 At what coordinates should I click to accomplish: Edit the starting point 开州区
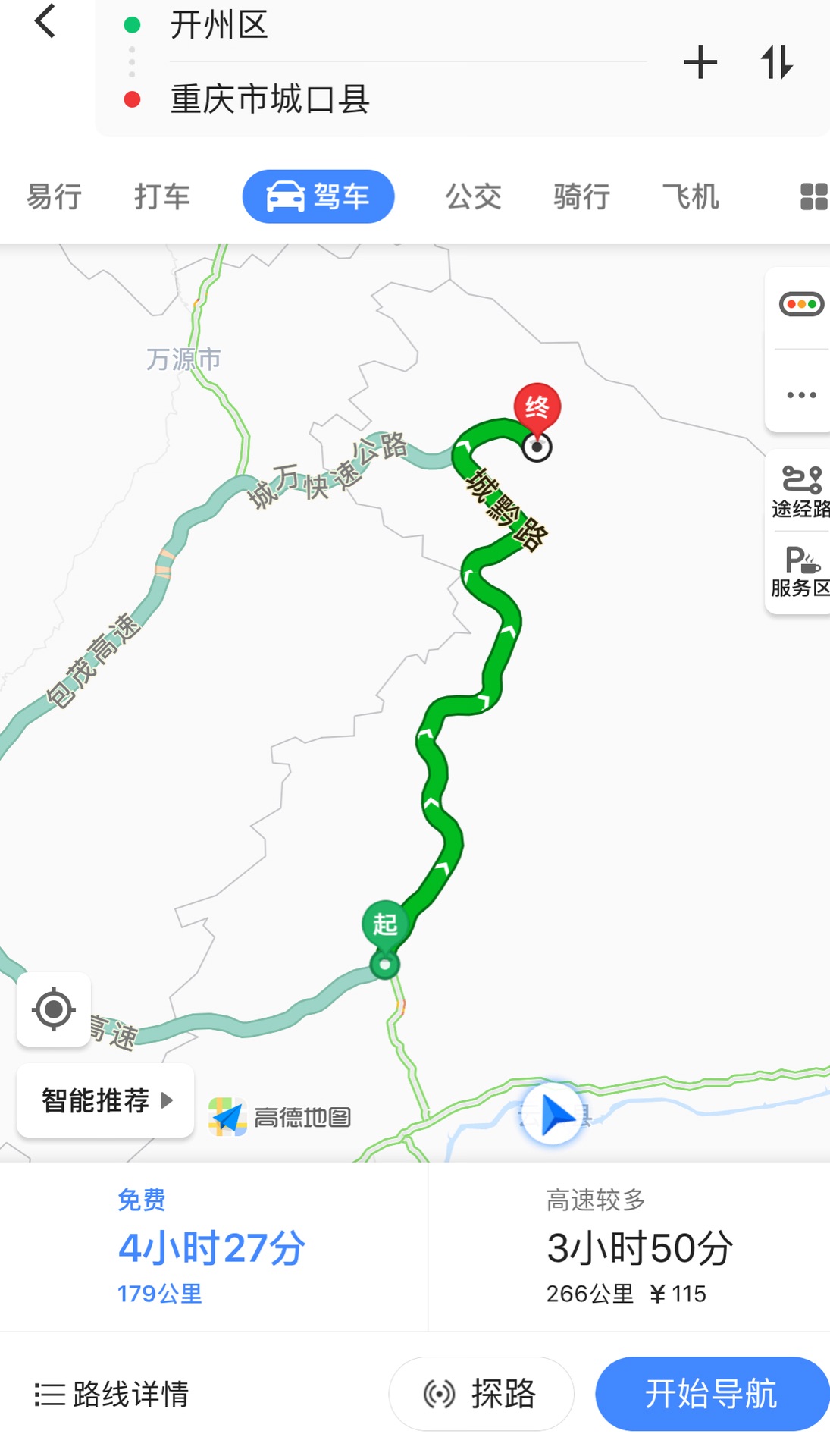(x=220, y=25)
